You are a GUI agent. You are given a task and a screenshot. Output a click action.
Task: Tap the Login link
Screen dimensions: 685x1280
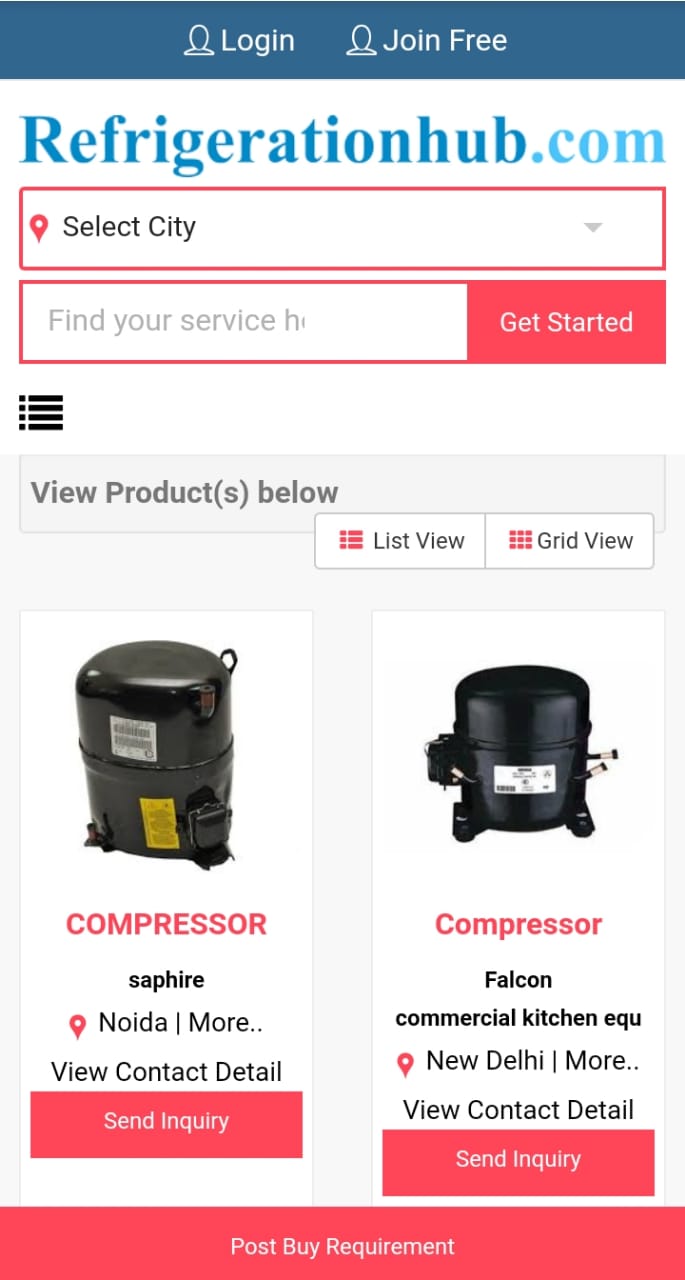[239, 41]
